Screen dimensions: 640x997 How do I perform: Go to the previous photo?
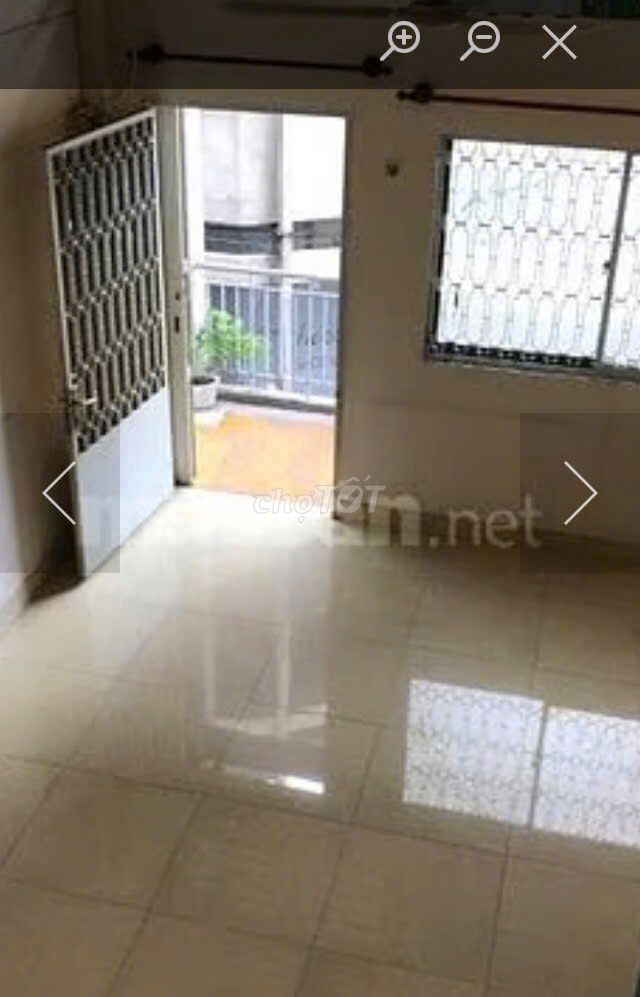point(59,493)
